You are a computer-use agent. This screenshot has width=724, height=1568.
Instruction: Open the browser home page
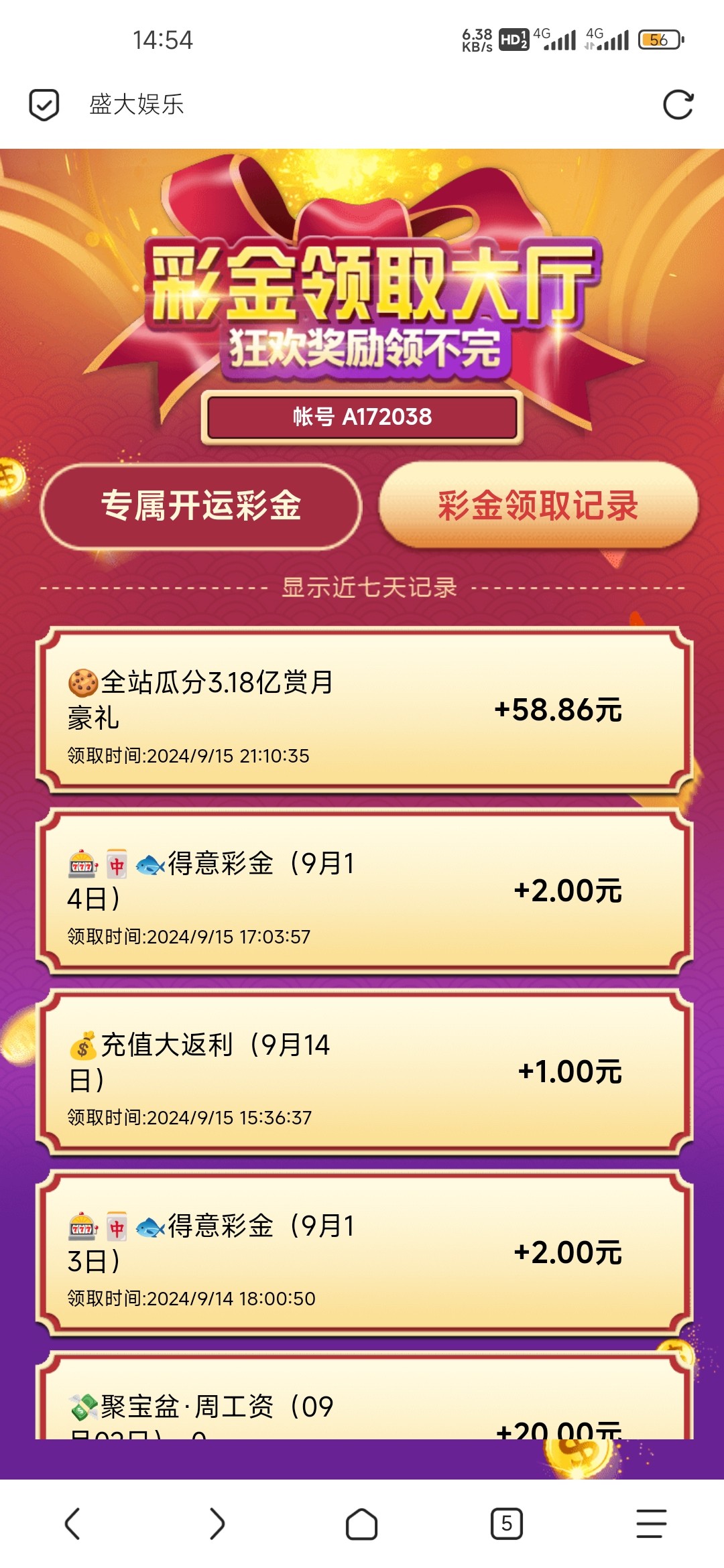click(x=361, y=1524)
